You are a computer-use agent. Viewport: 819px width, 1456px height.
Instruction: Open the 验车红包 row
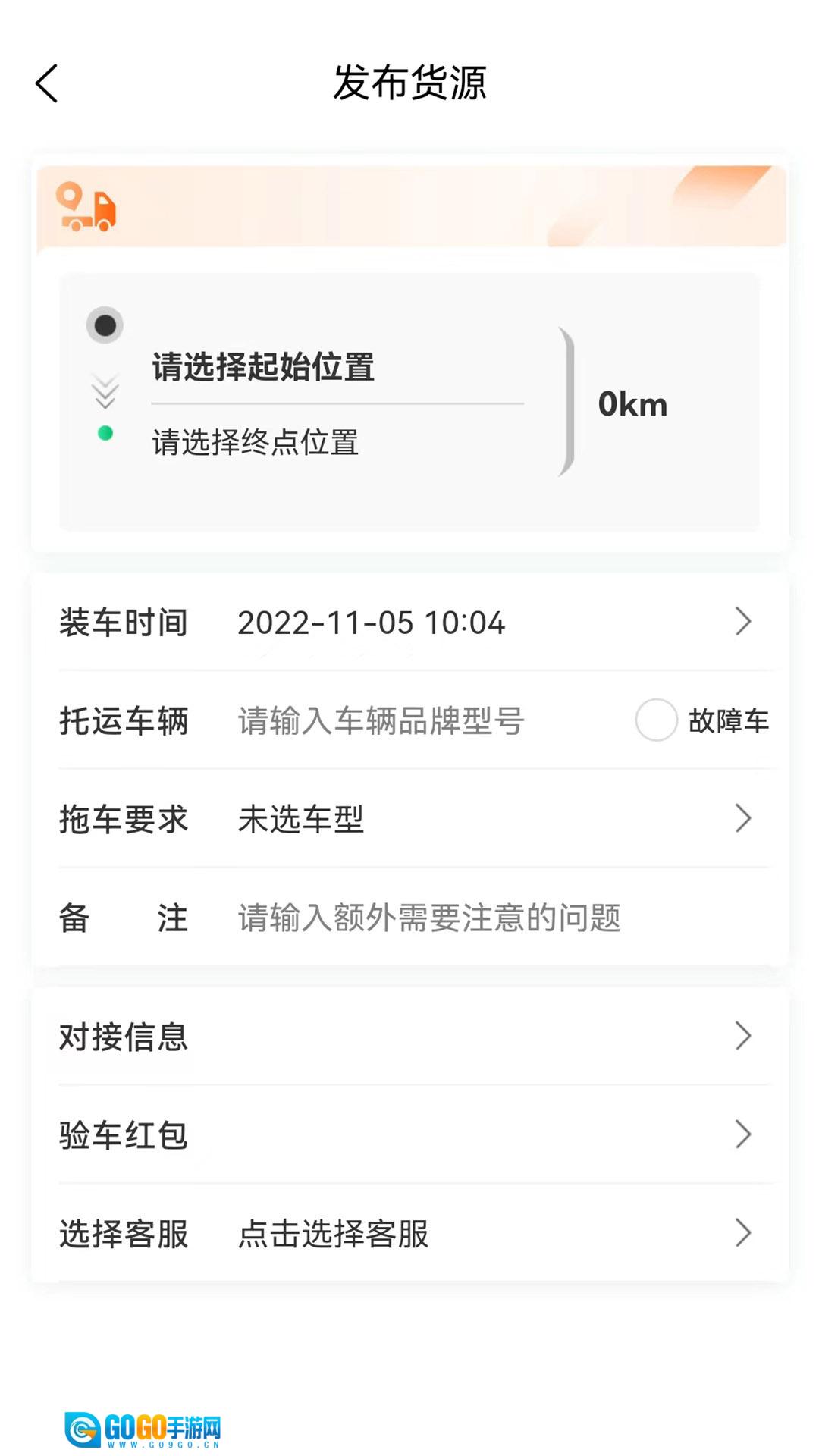pyautogui.click(x=409, y=1135)
